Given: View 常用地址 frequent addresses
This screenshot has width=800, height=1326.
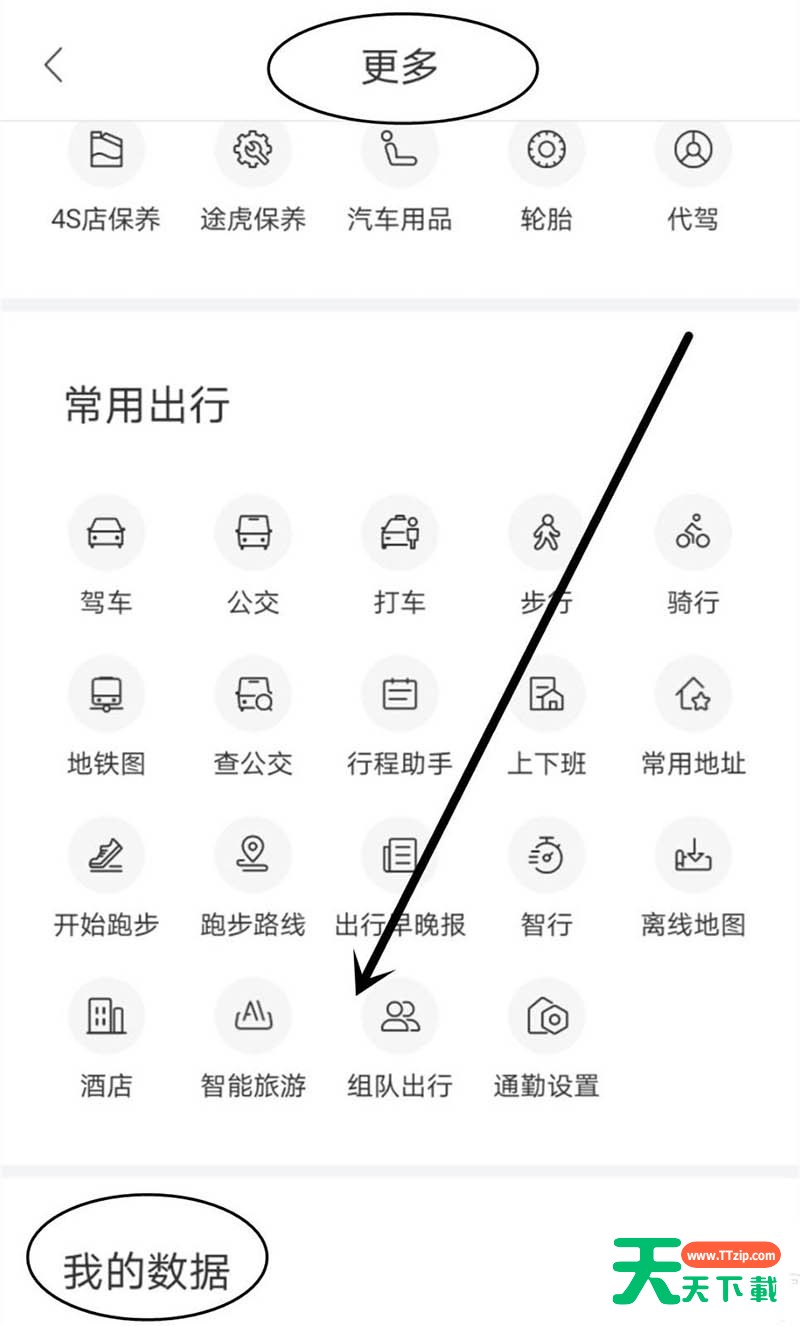Looking at the screenshot, I should pos(693,718).
